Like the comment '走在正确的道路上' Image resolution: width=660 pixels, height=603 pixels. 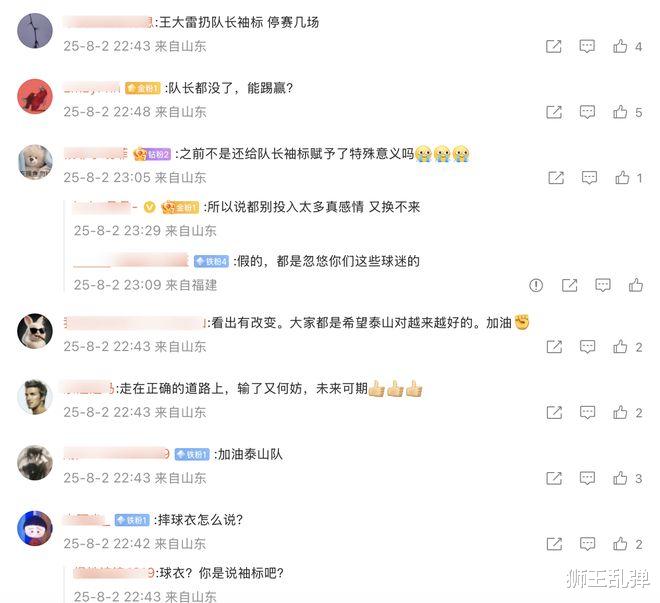620,413
